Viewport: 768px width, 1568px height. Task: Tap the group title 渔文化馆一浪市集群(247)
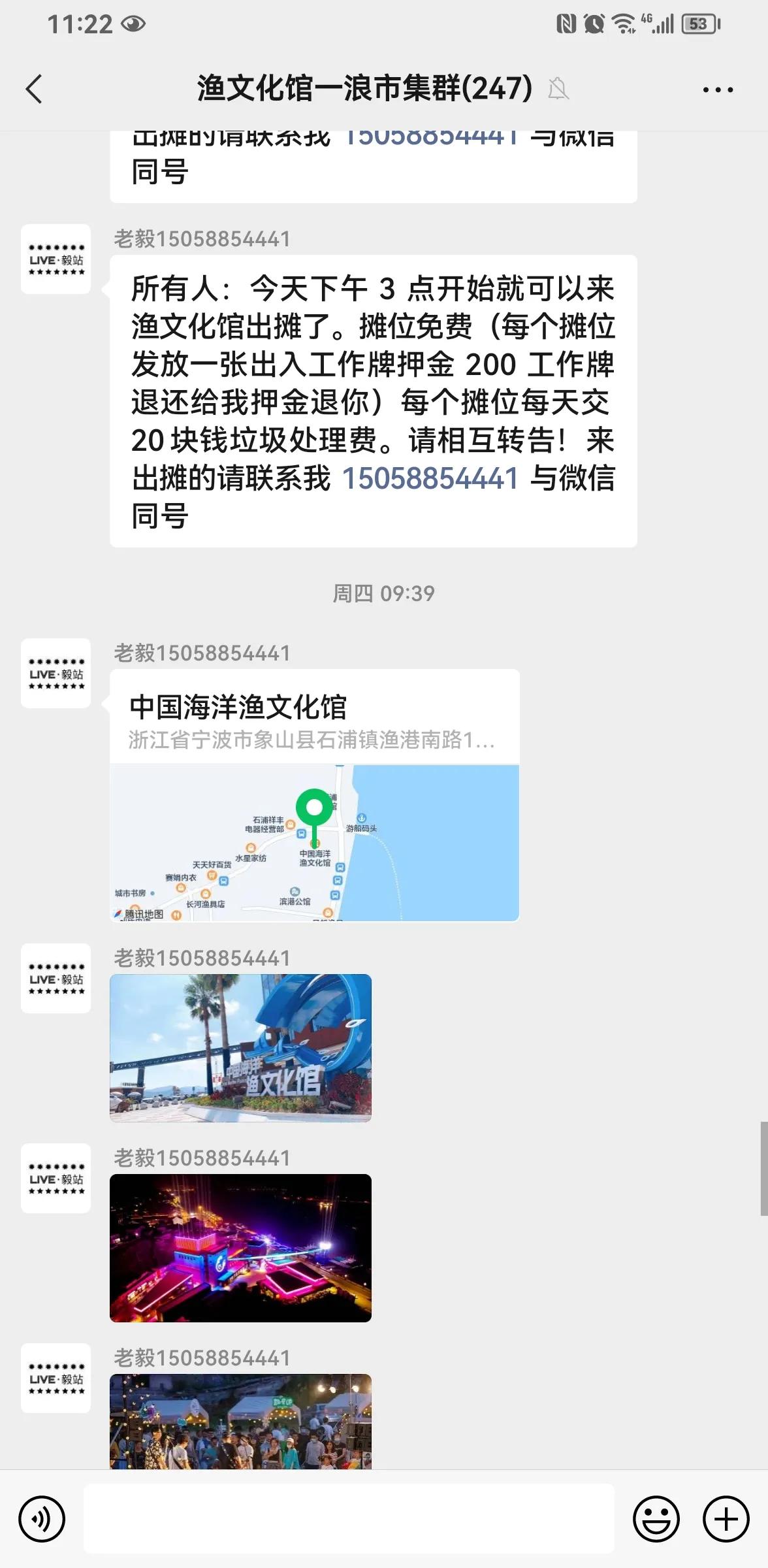362,90
